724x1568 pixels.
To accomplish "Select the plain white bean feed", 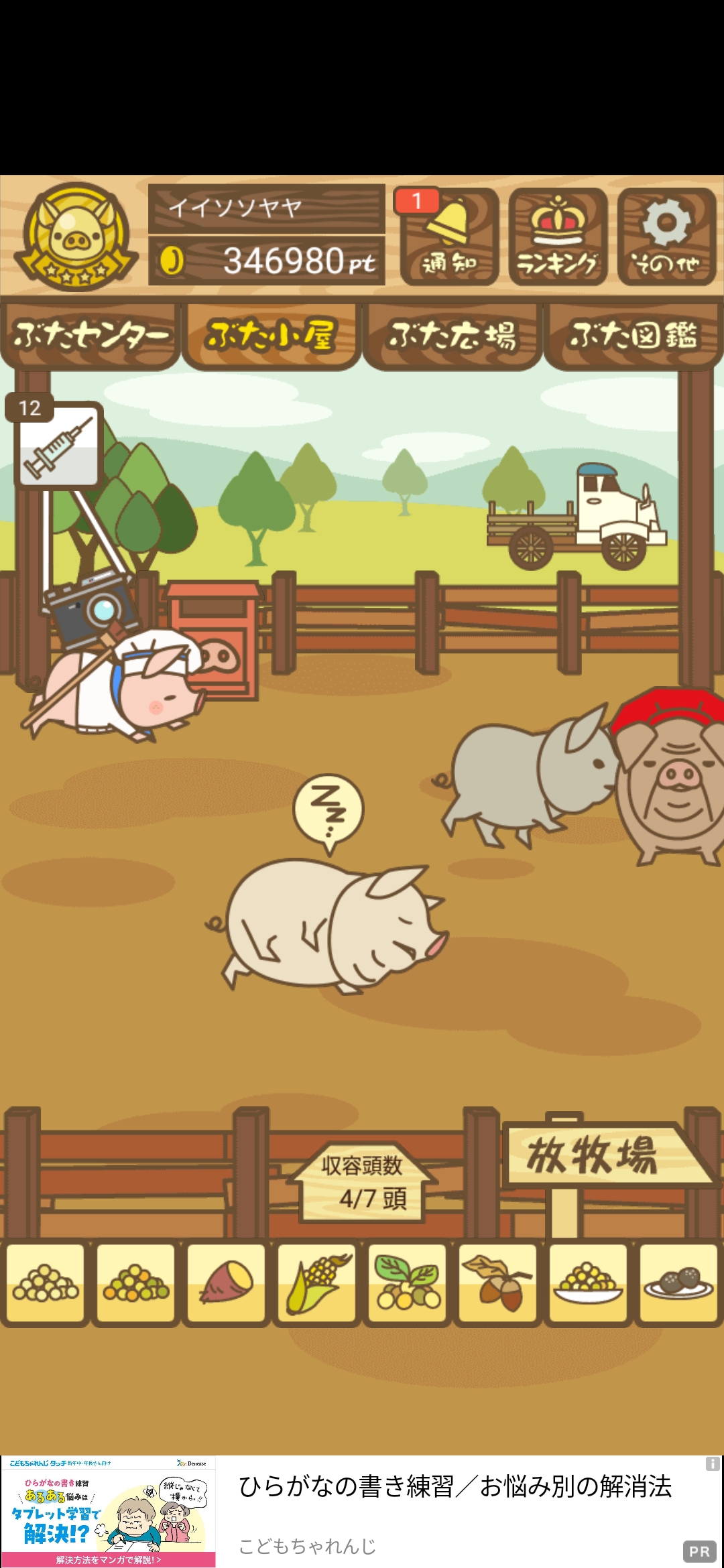I will pyautogui.click(x=46, y=1283).
